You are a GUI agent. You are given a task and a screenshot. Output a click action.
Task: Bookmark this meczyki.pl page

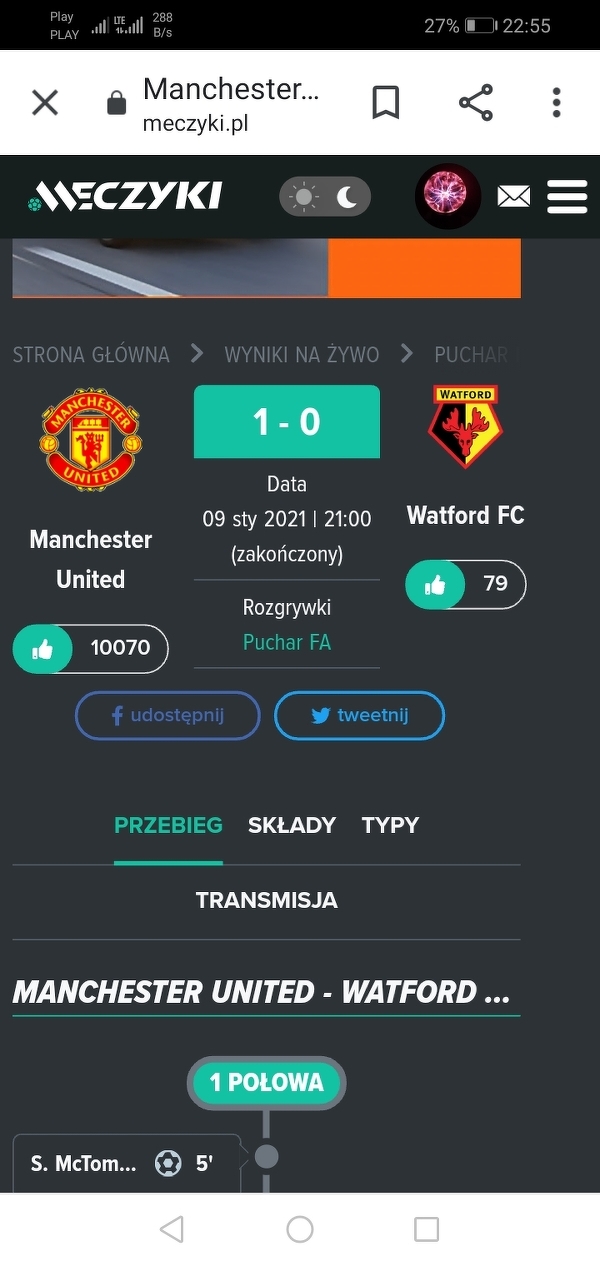click(386, 102)
